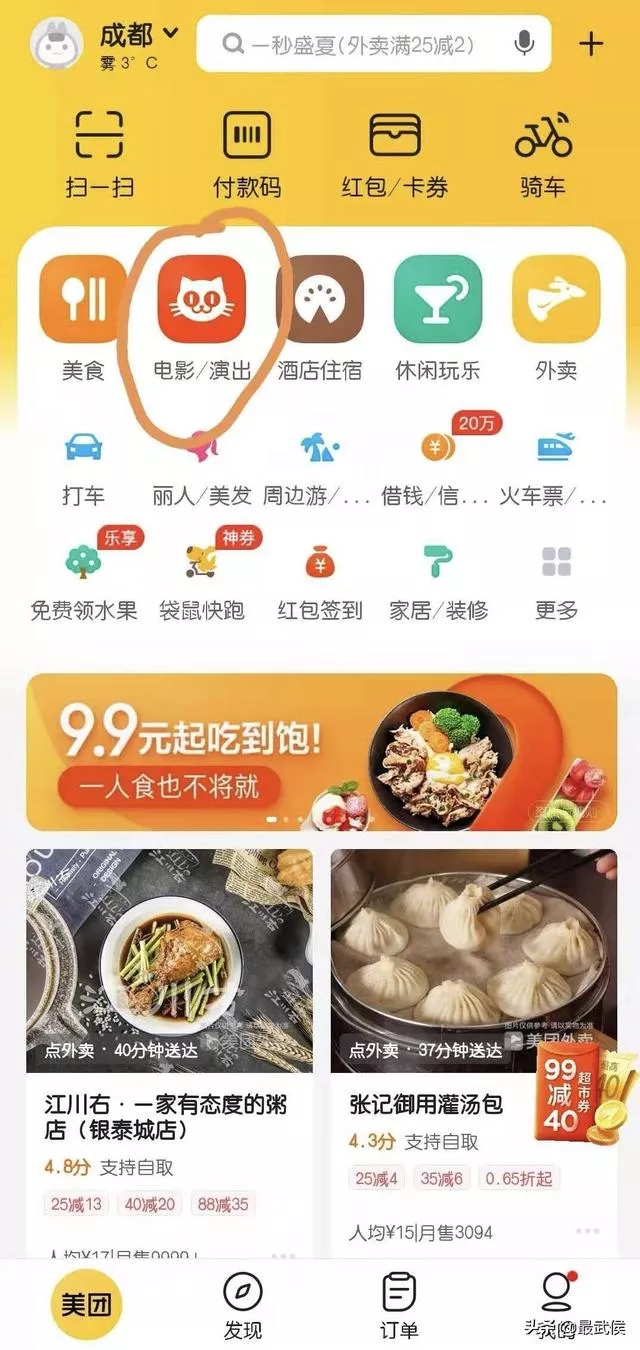640x1350 pixels.
Task: Open 骑车 bike sharing
Action: [x=543, y=153]
